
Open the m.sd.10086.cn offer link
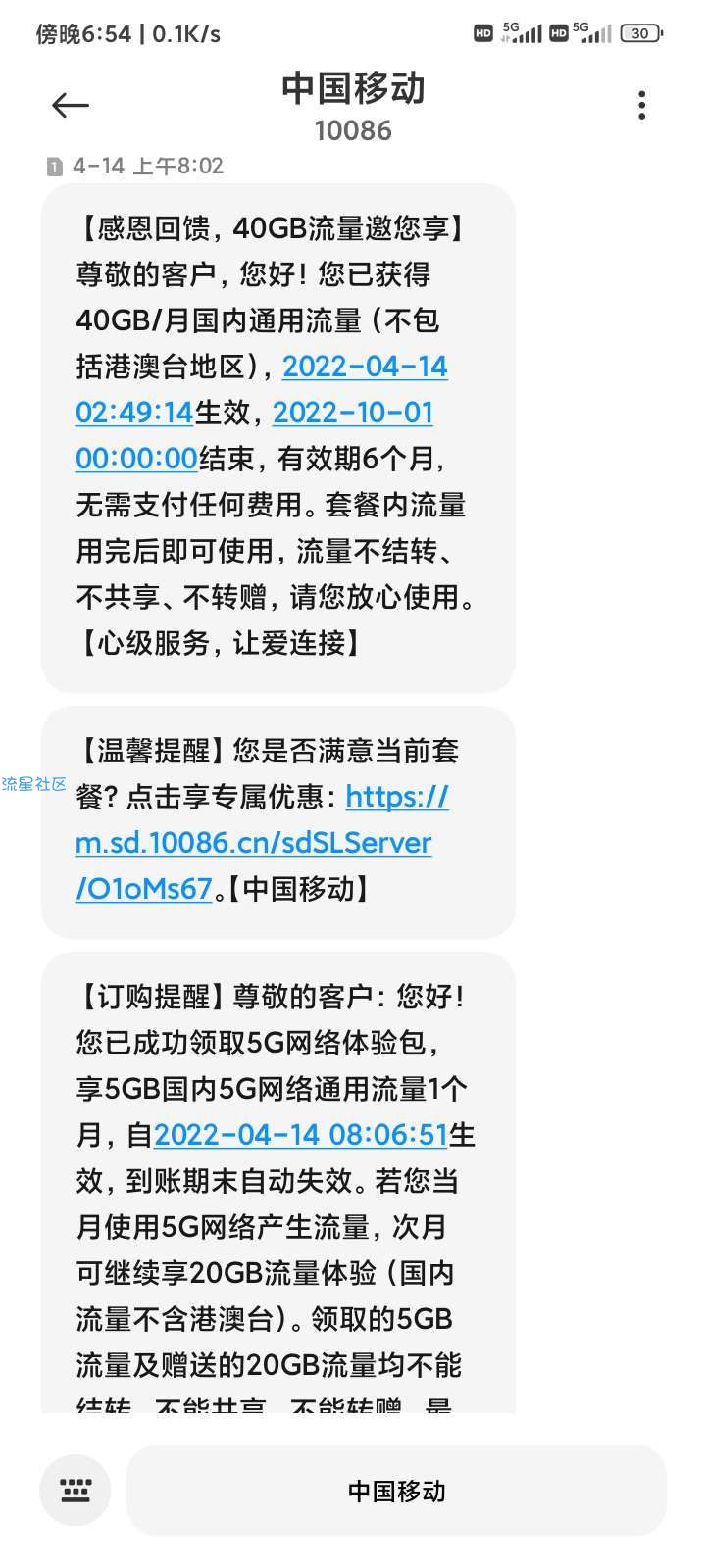click(x=262, y=843)
